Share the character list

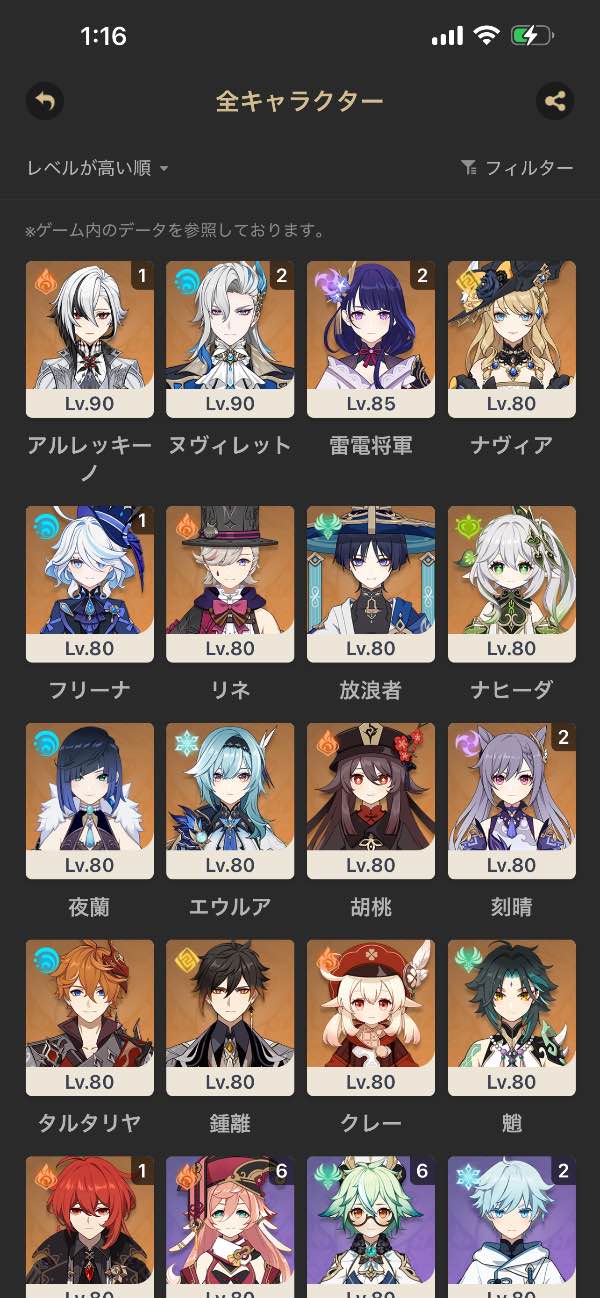coord(554,101)
